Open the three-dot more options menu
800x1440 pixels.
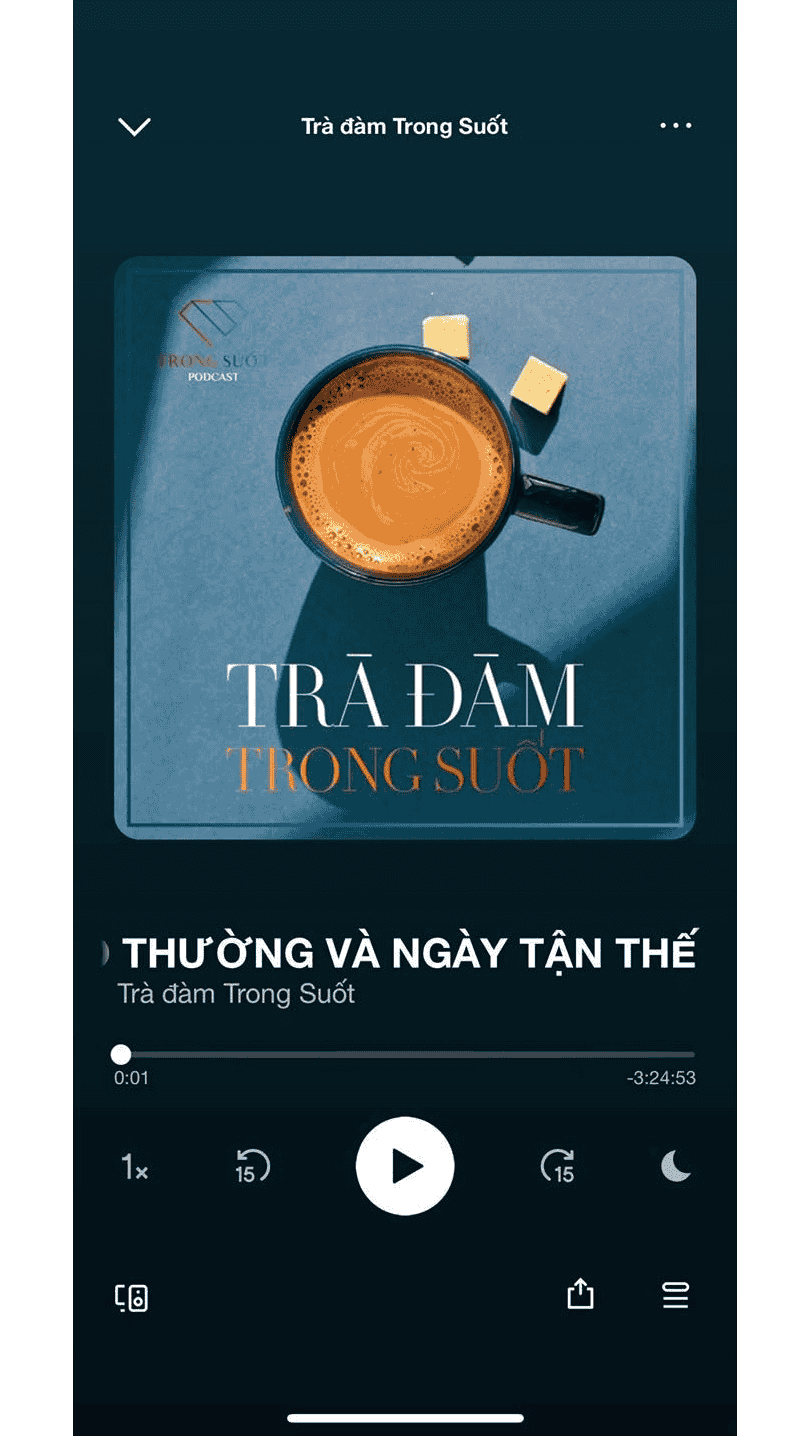[675, 126]
